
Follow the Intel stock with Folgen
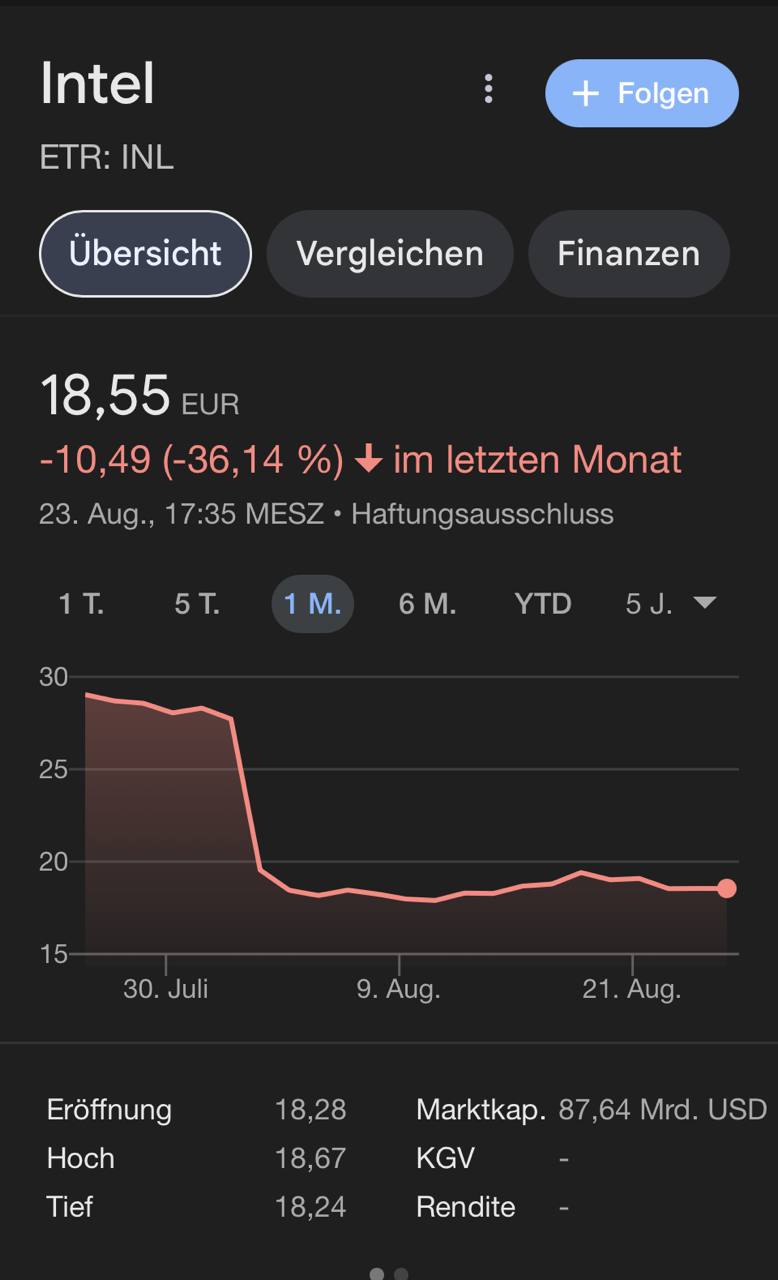pos(641,93)
